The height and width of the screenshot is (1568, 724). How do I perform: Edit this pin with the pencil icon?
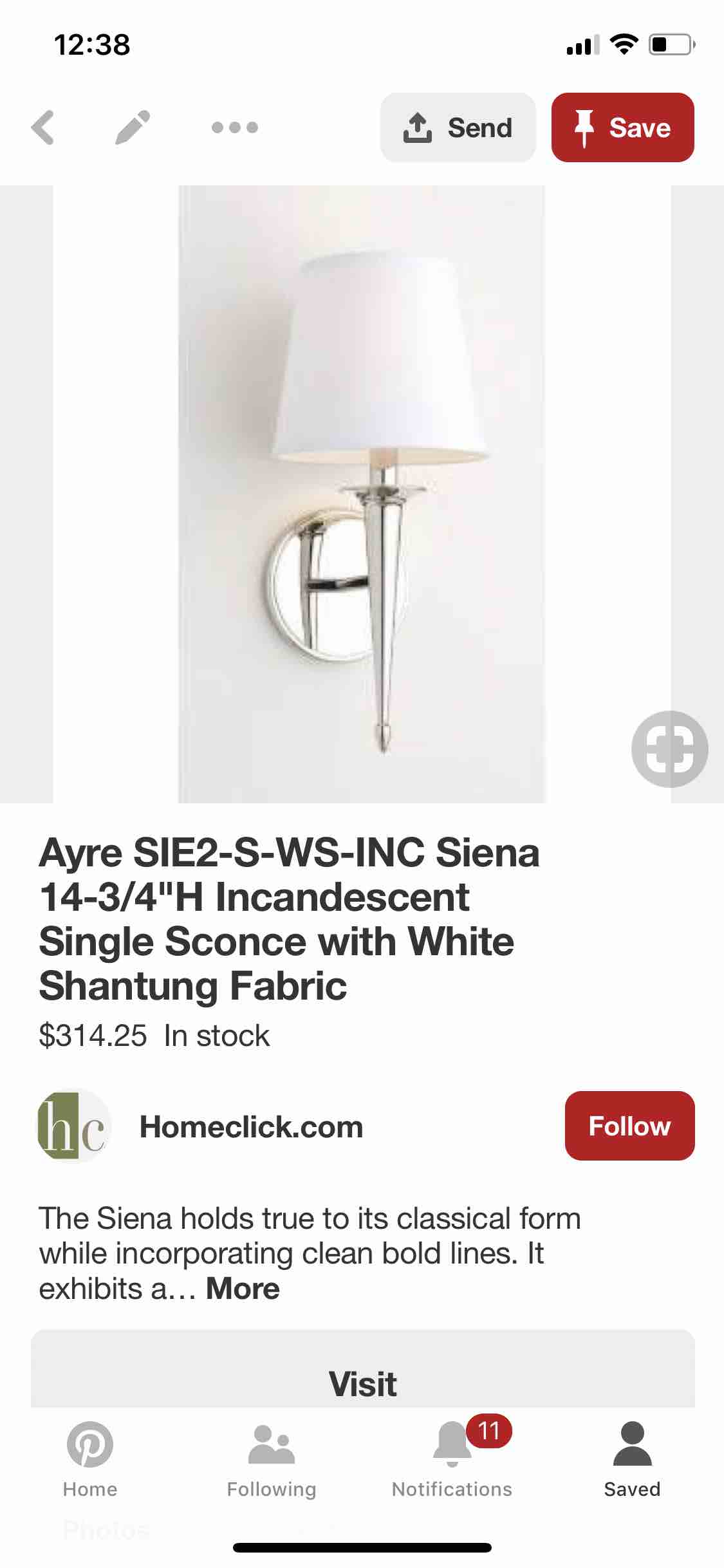click(133, 127)
